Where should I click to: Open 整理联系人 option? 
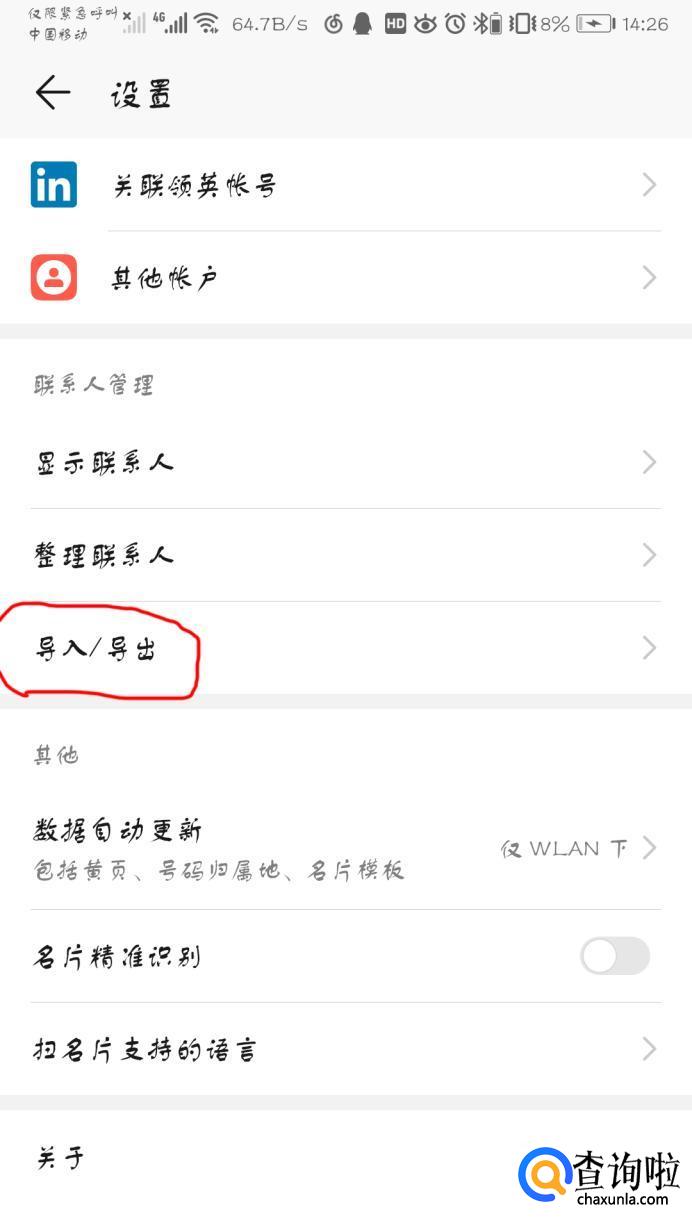point(345,555)
